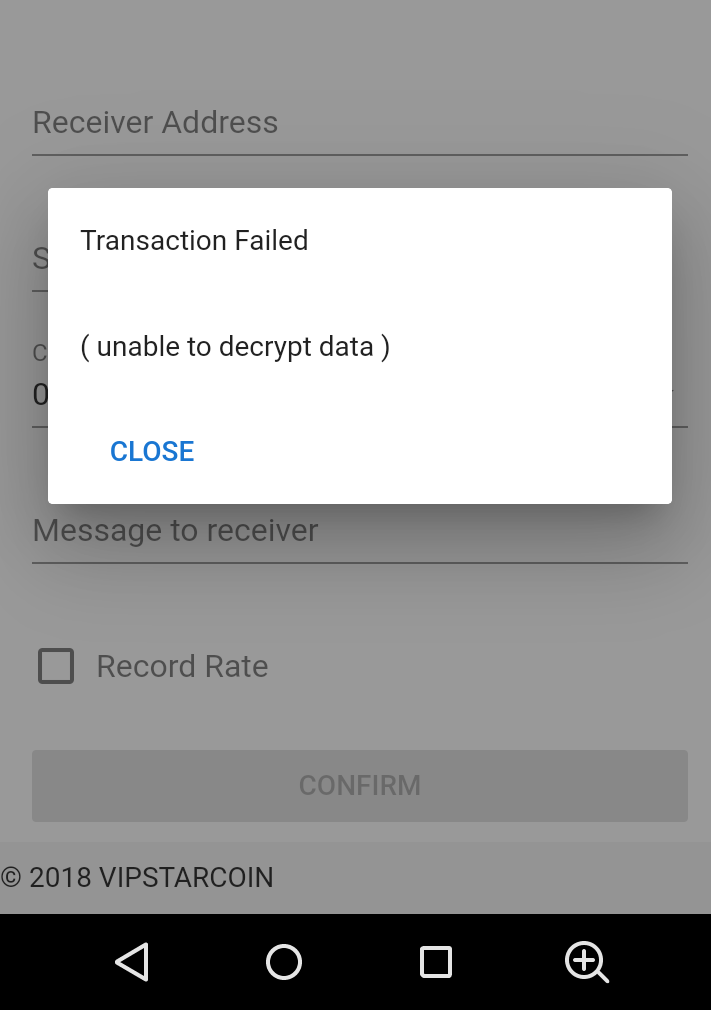Open the recent apps overview
Screen dimensions: 711x1010
pyautogui.click(x=435, y=962)
